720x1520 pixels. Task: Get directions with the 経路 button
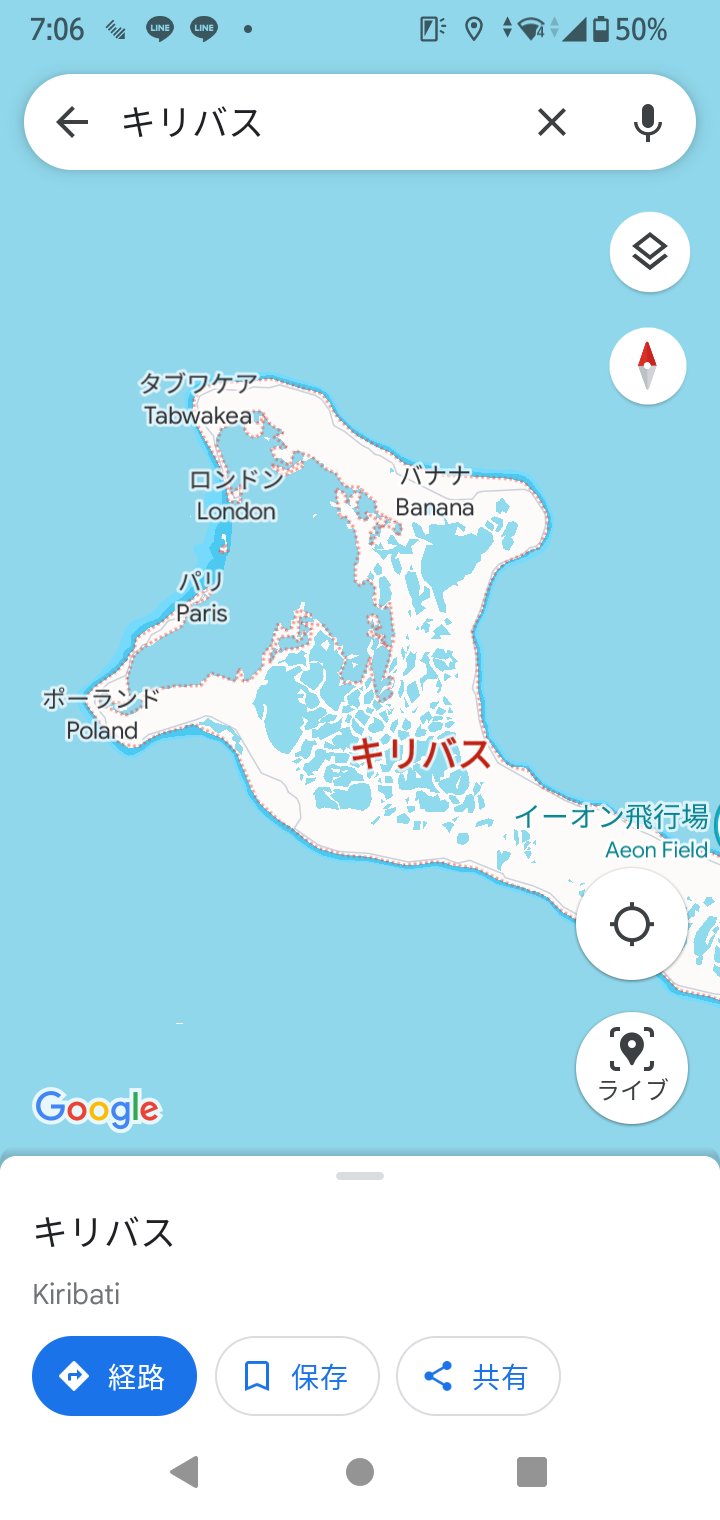click(114, 1376)
